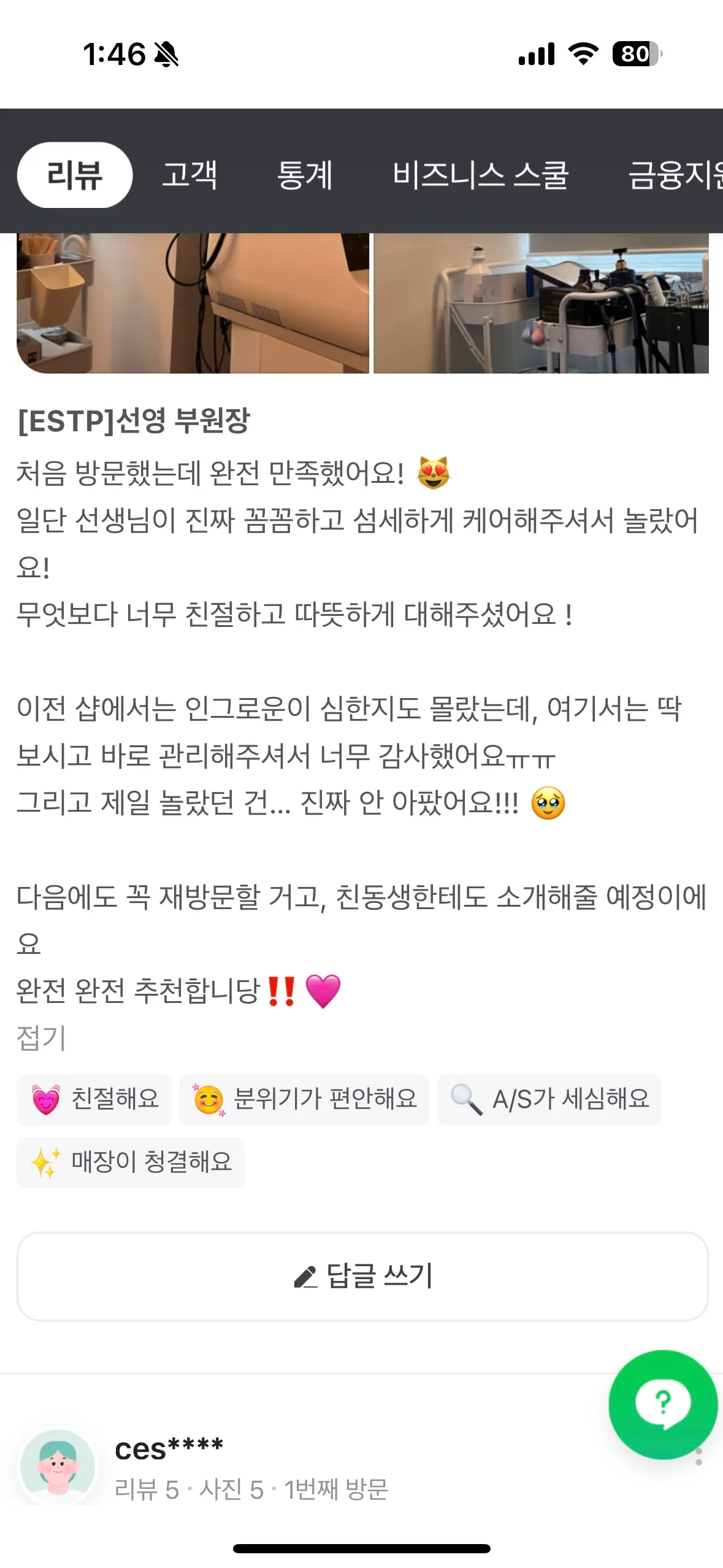View the right review photo of the cart
The width and height of the screenshot is (723, 1568).
click(541, 303)
